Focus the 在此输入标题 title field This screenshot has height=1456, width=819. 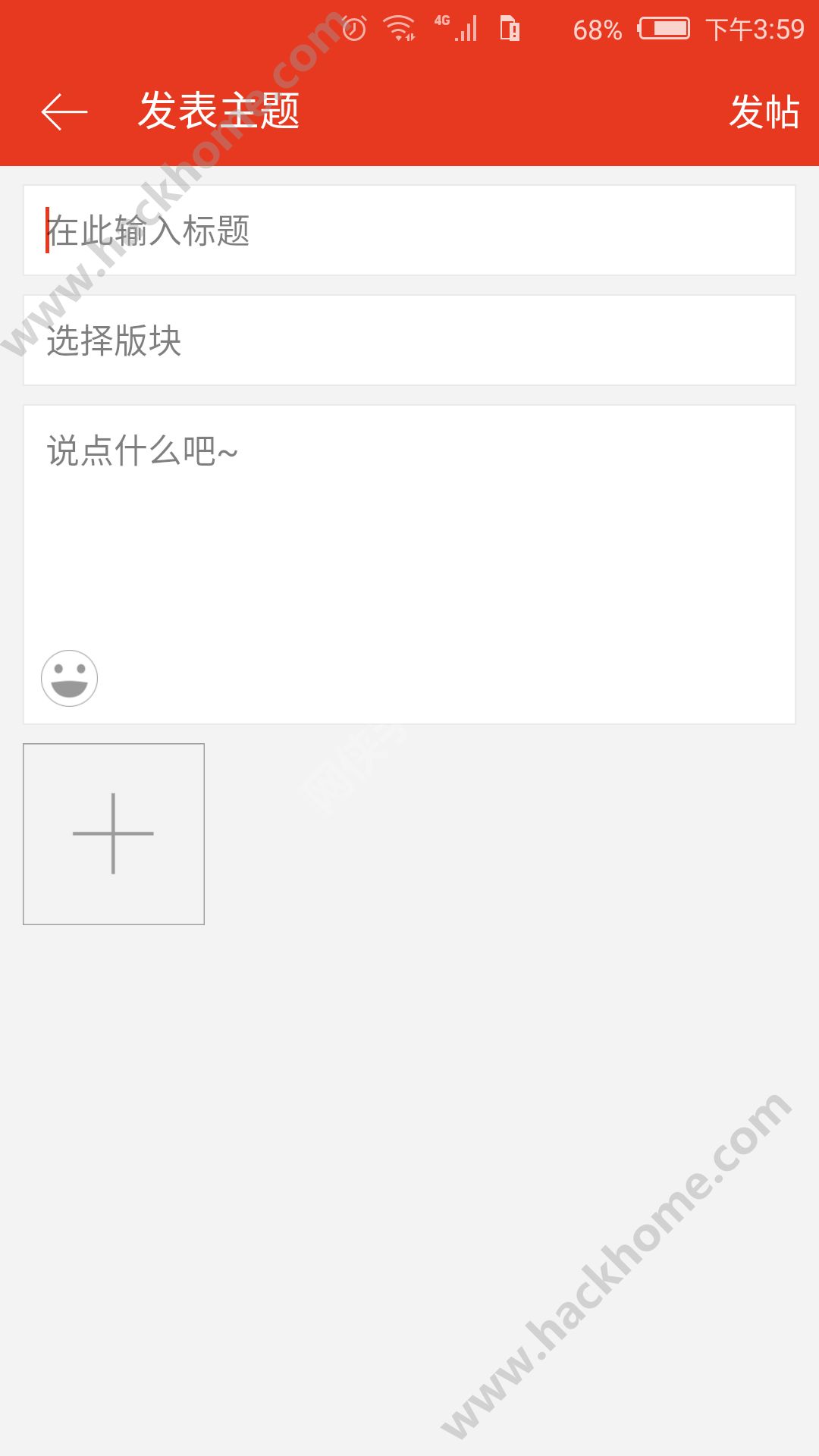[x=409, y=231]
